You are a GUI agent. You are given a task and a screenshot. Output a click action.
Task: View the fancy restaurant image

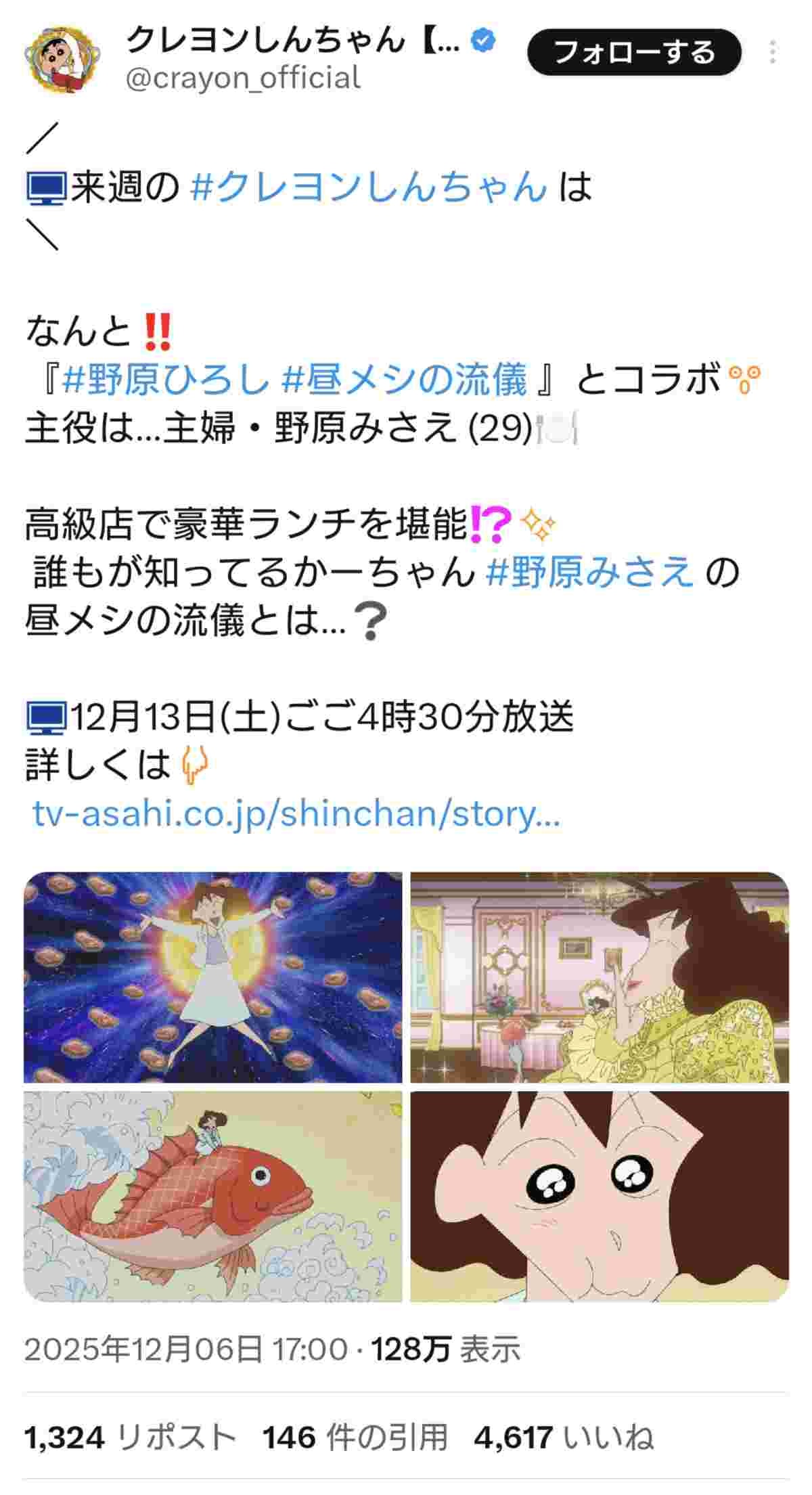[x=599, y=977]
